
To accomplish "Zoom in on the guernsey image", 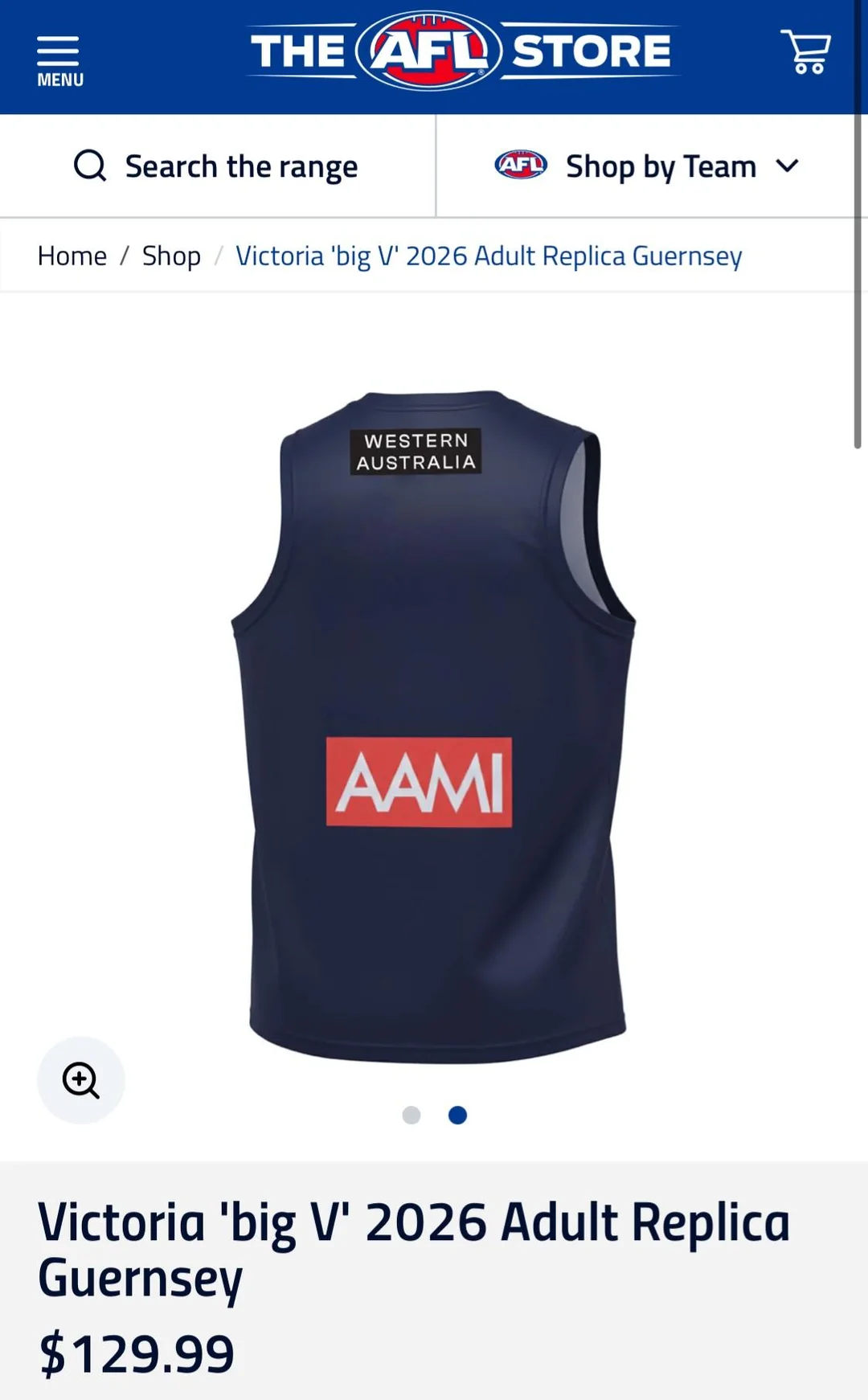I will [81, 1080].
